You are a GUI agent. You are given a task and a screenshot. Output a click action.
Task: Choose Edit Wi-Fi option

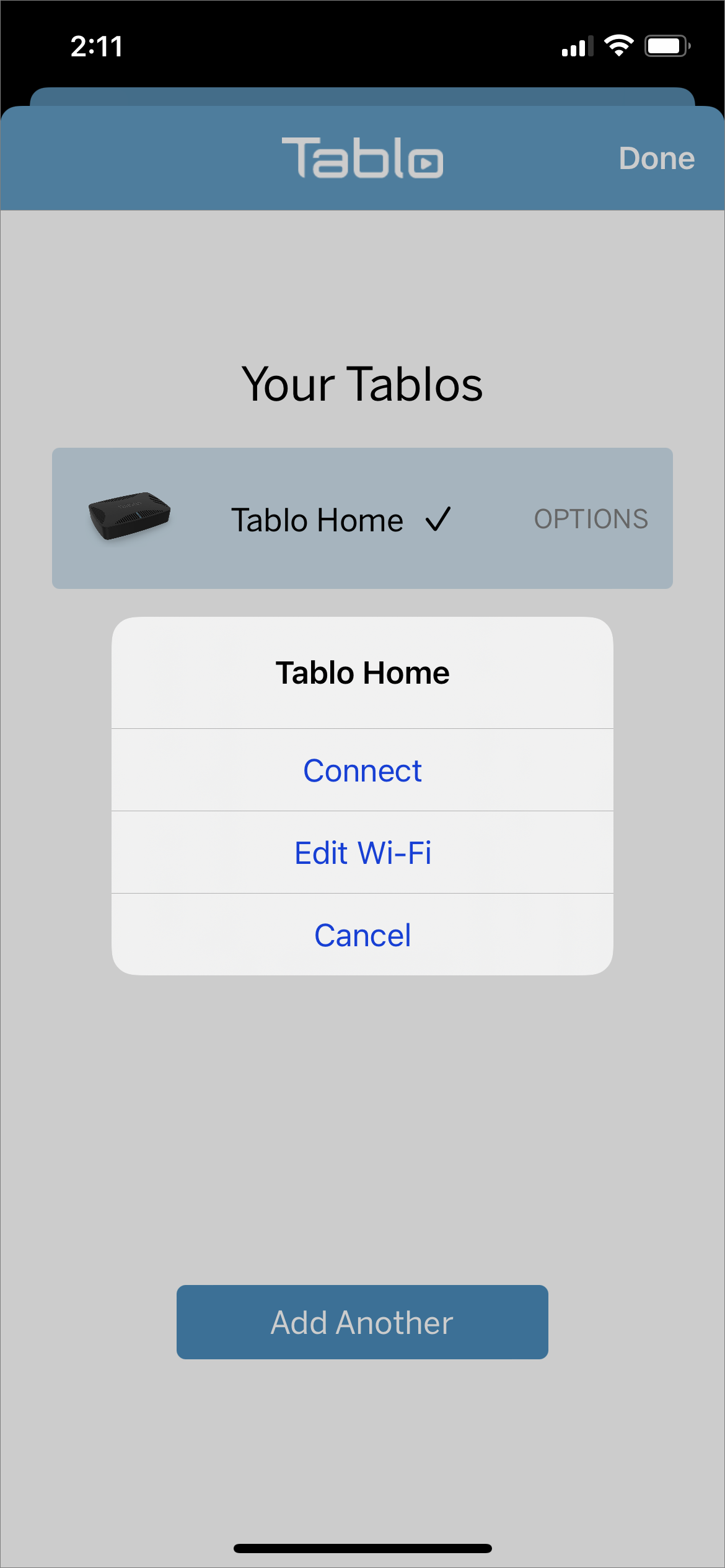click(362, 853)
